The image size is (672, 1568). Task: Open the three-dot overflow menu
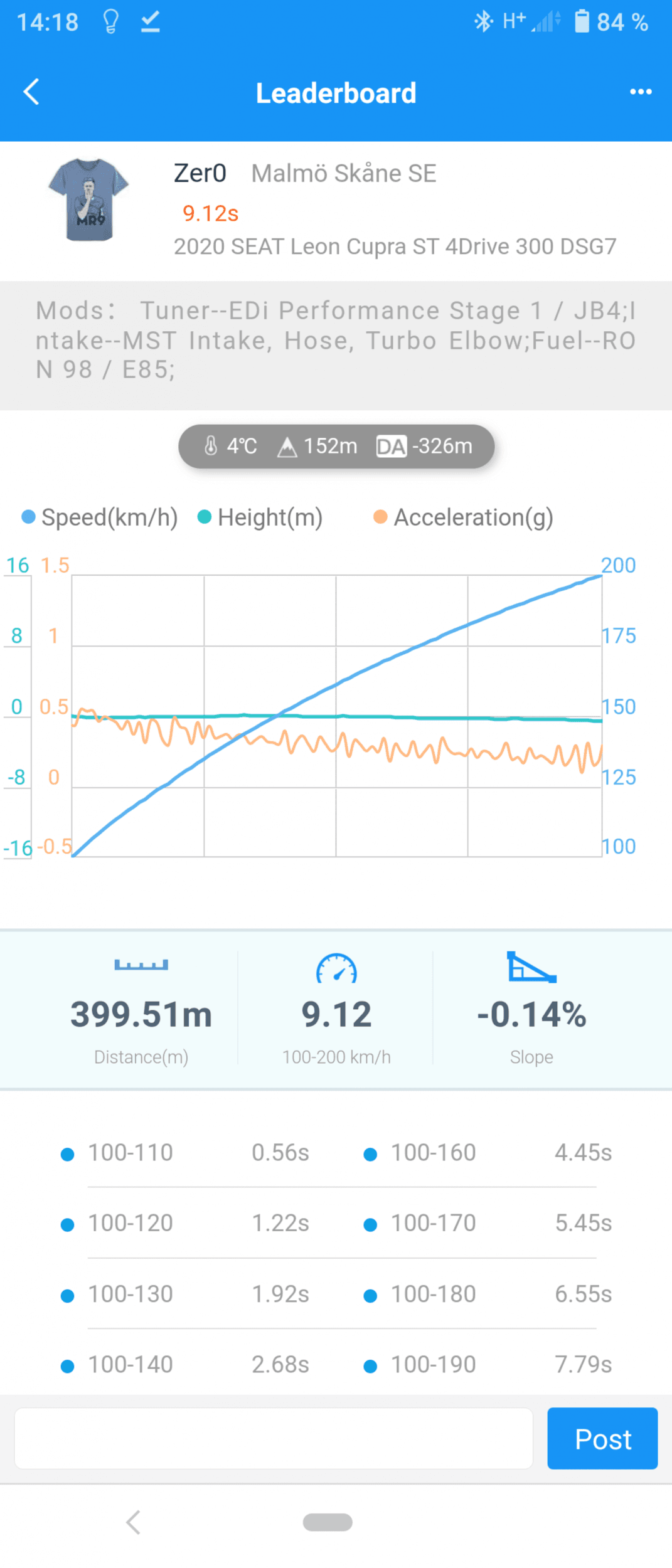click(640, 92)
